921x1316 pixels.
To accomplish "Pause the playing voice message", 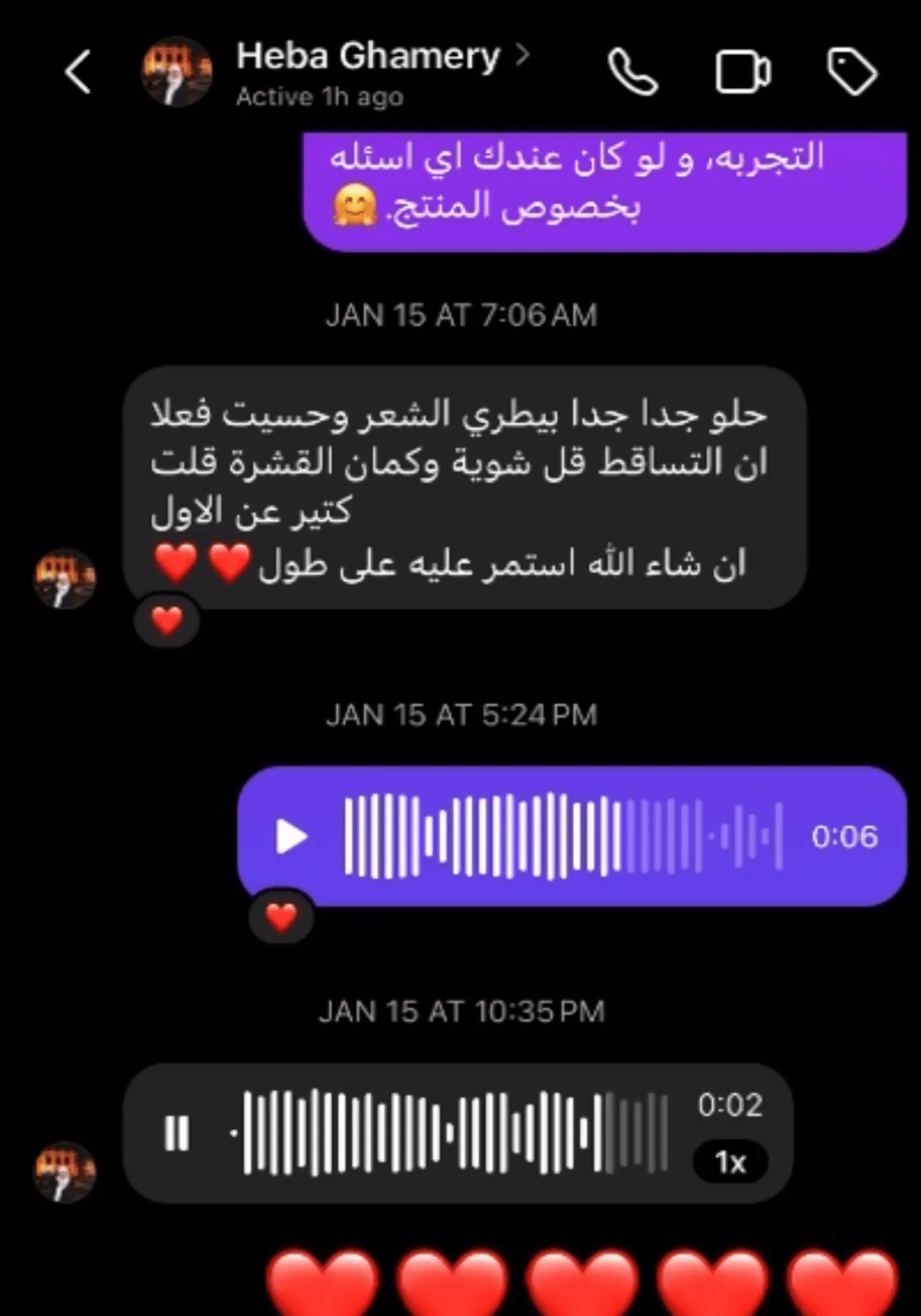I will coord(176,1133).
